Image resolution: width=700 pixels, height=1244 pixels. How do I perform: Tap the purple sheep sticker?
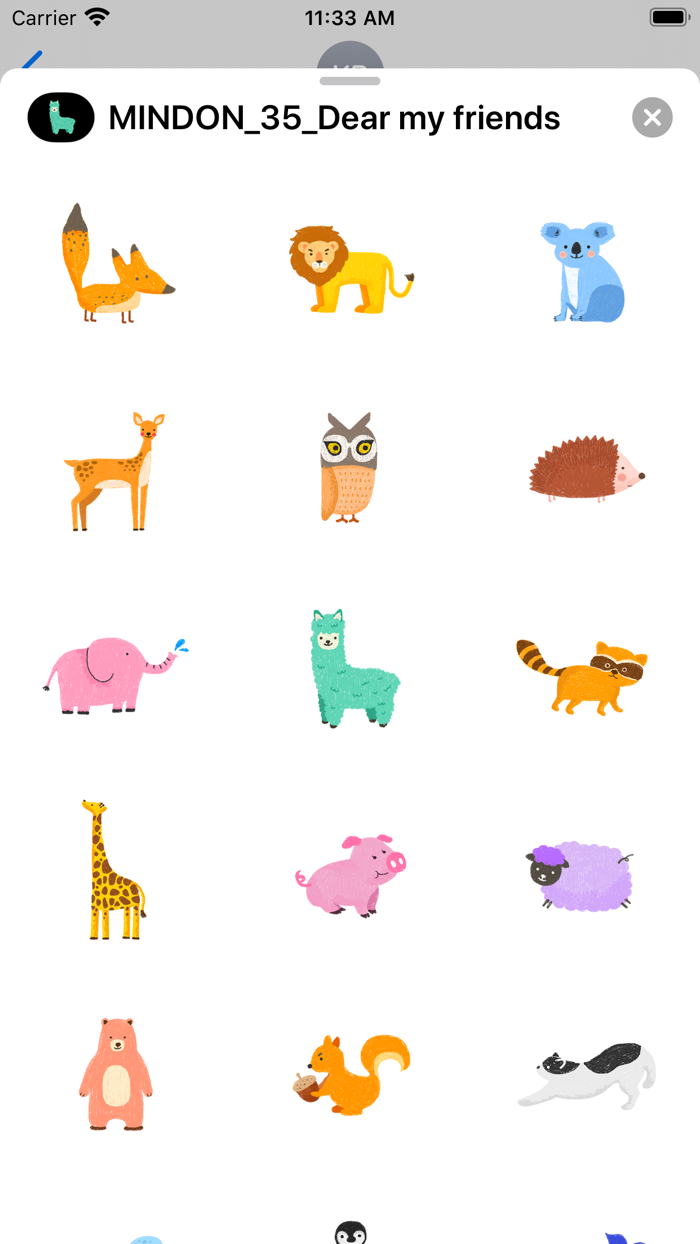(580, 874)
